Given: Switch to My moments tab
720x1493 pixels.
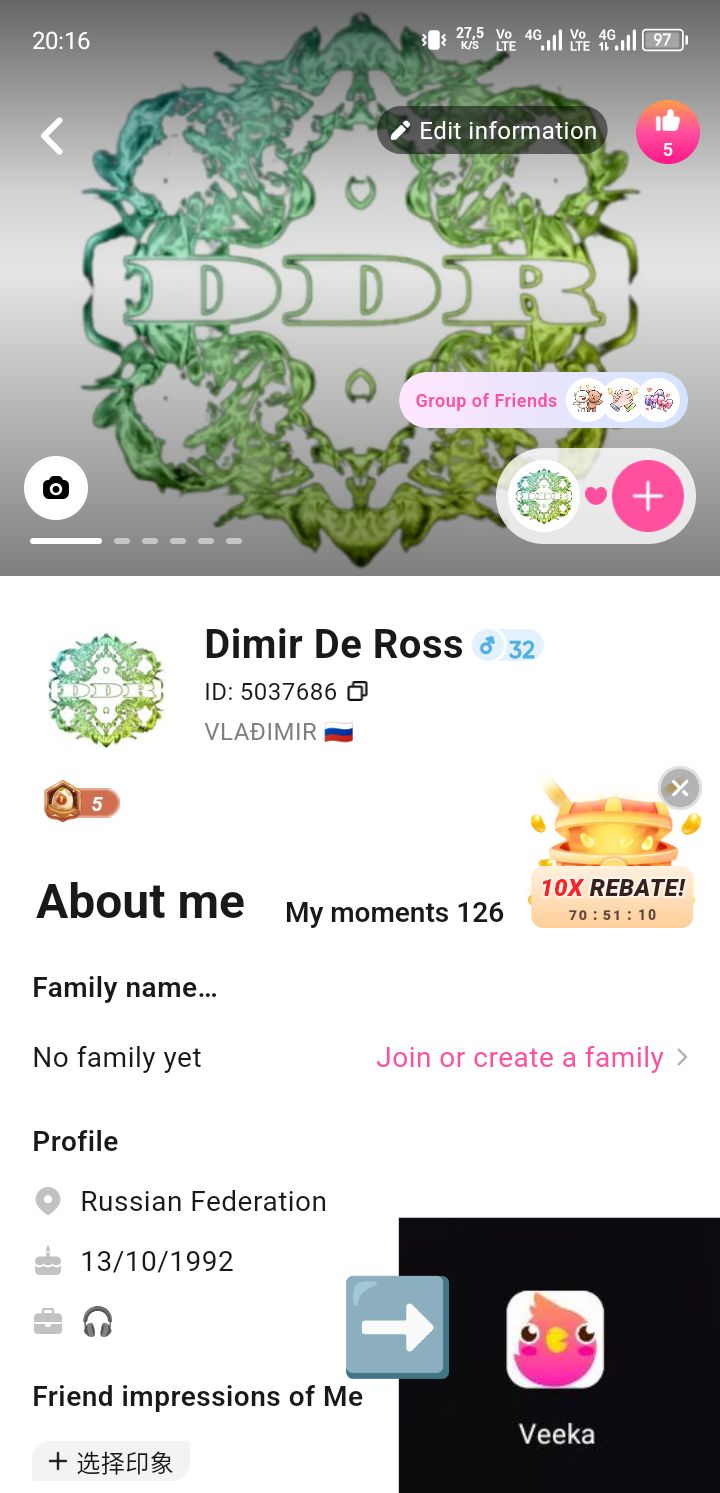Looking at the screenshot, I should point(394,912).
